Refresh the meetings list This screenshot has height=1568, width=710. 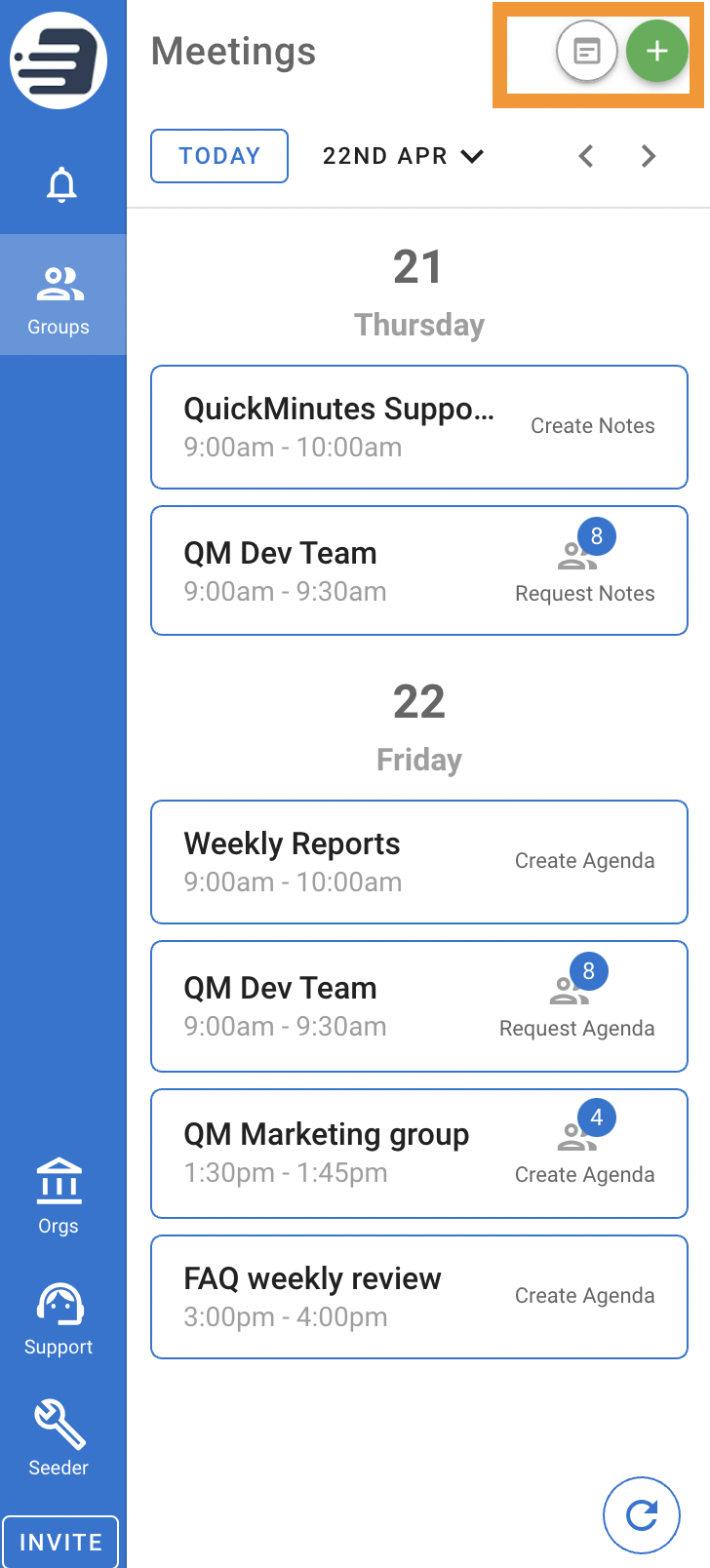pyautogui.click(x=642, y=1515)
